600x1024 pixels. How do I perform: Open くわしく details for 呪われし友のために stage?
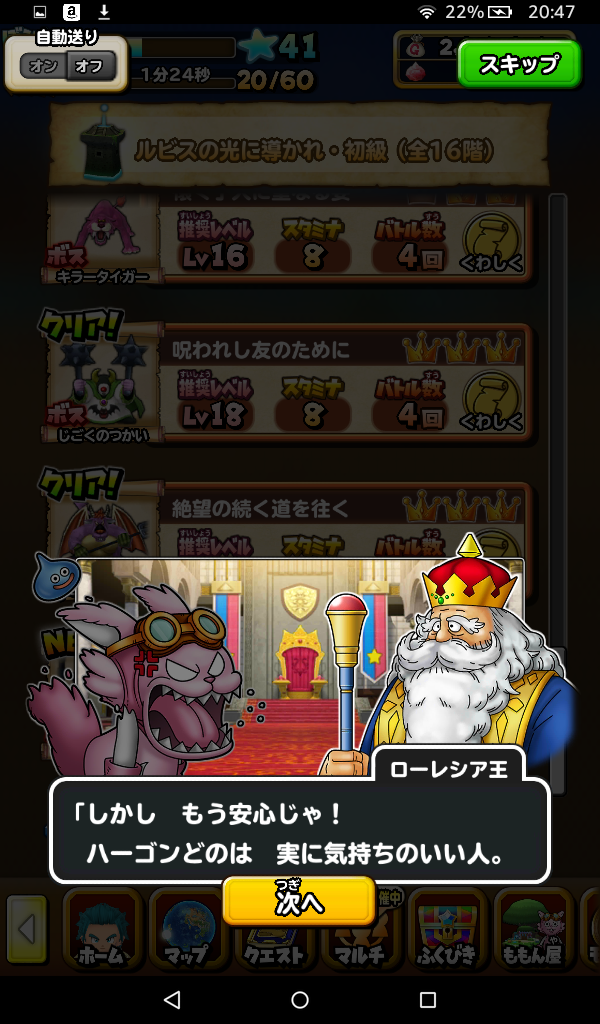tap(491, 400)
